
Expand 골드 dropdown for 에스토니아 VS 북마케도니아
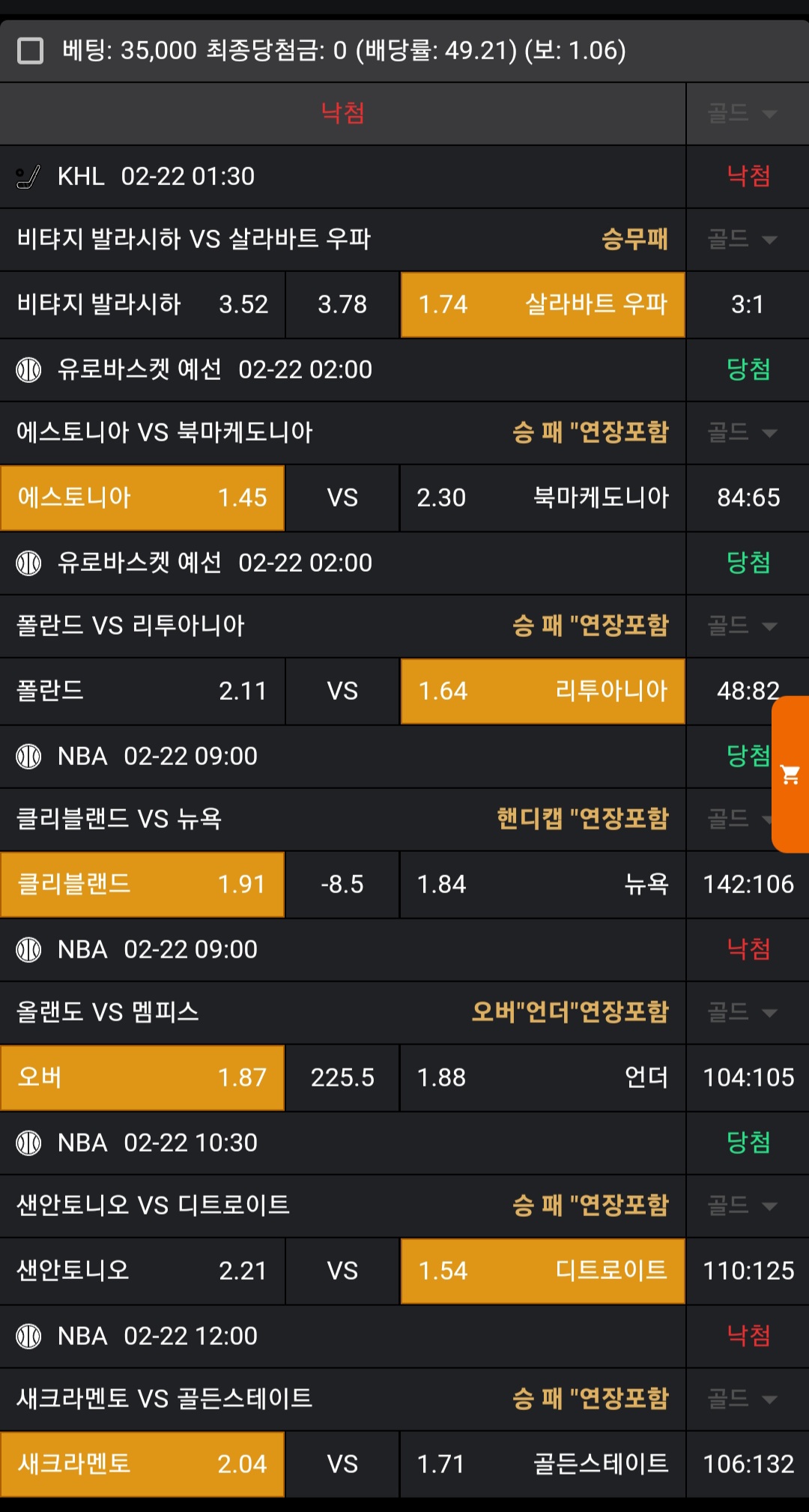[x=742, y=432]
